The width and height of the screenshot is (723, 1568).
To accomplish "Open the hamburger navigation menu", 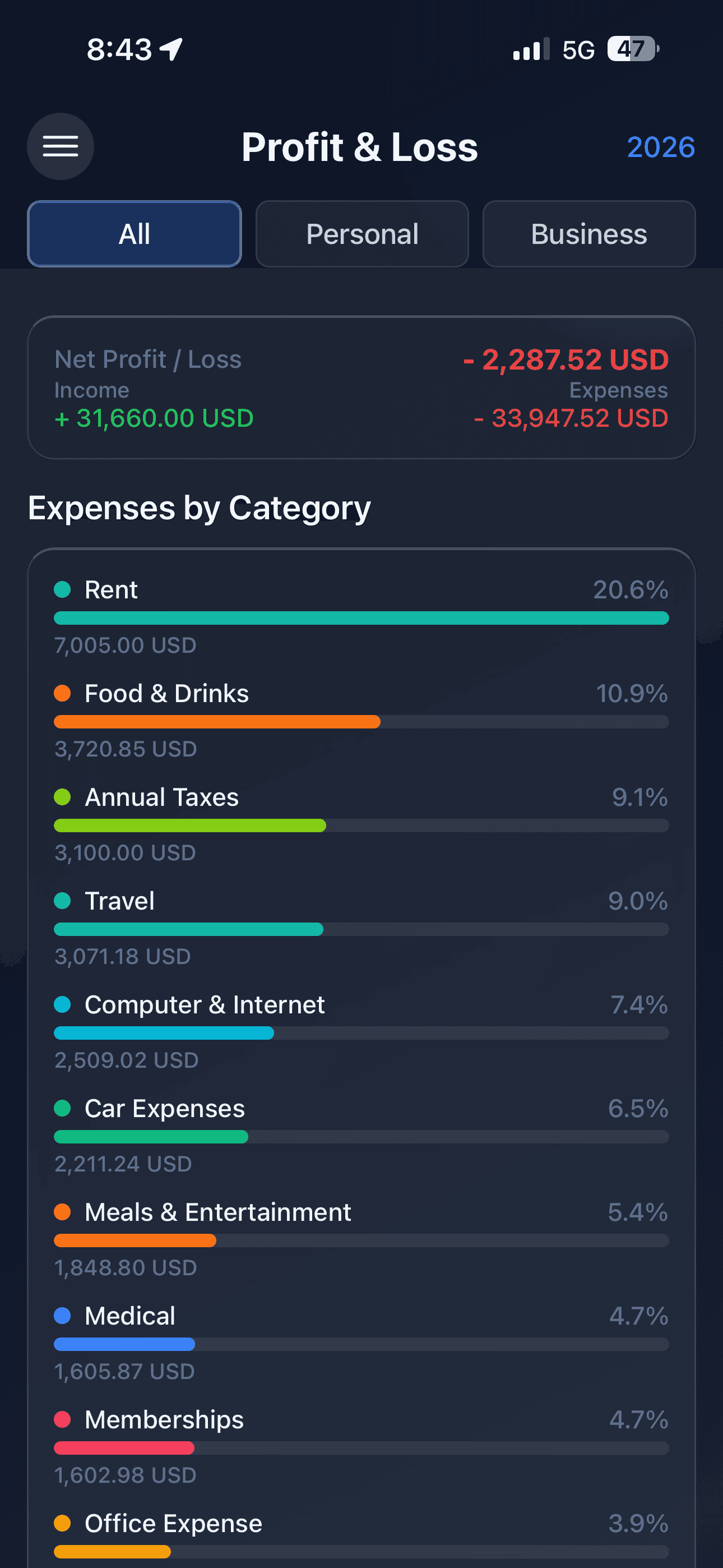I will (x=61, y=146).
